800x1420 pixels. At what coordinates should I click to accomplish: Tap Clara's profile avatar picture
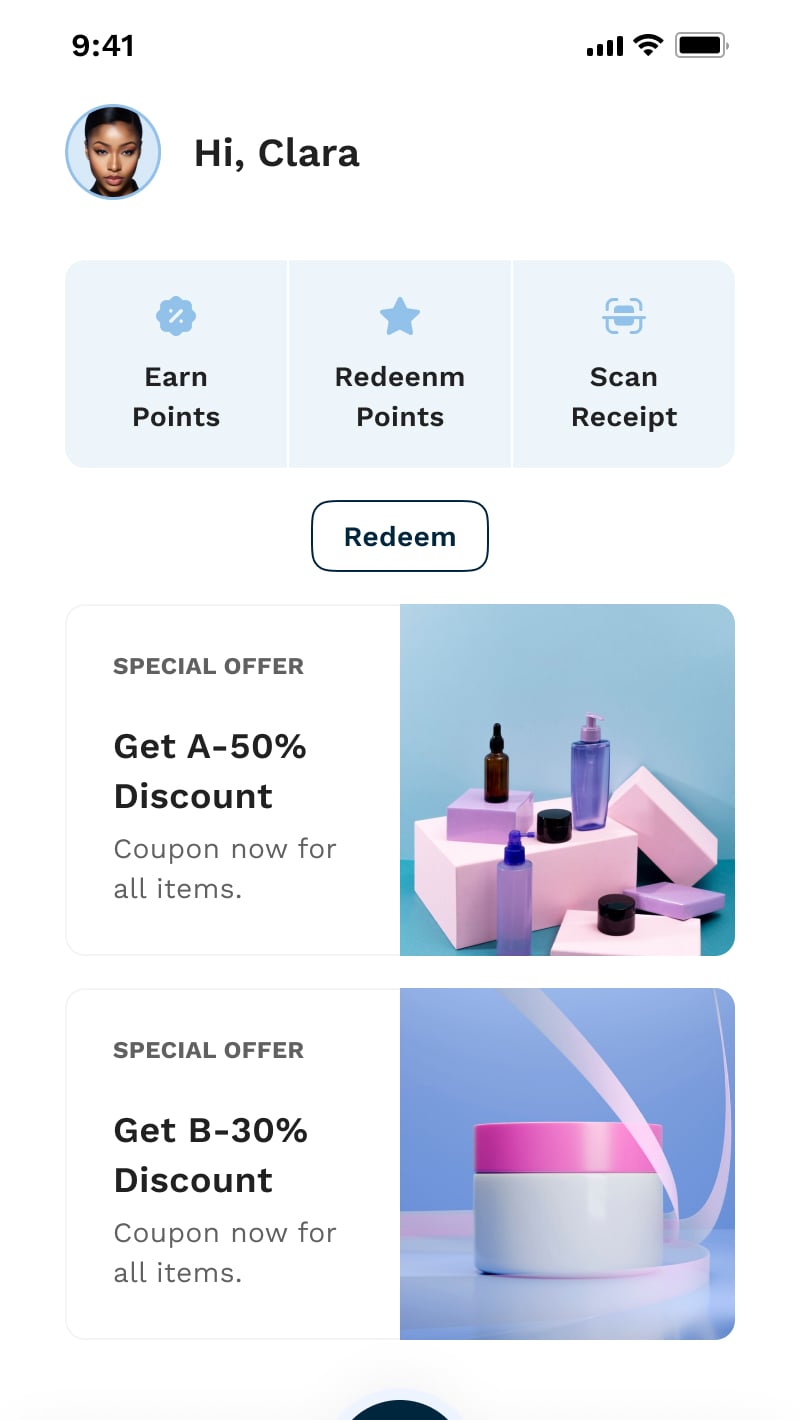tap(113, 152)
